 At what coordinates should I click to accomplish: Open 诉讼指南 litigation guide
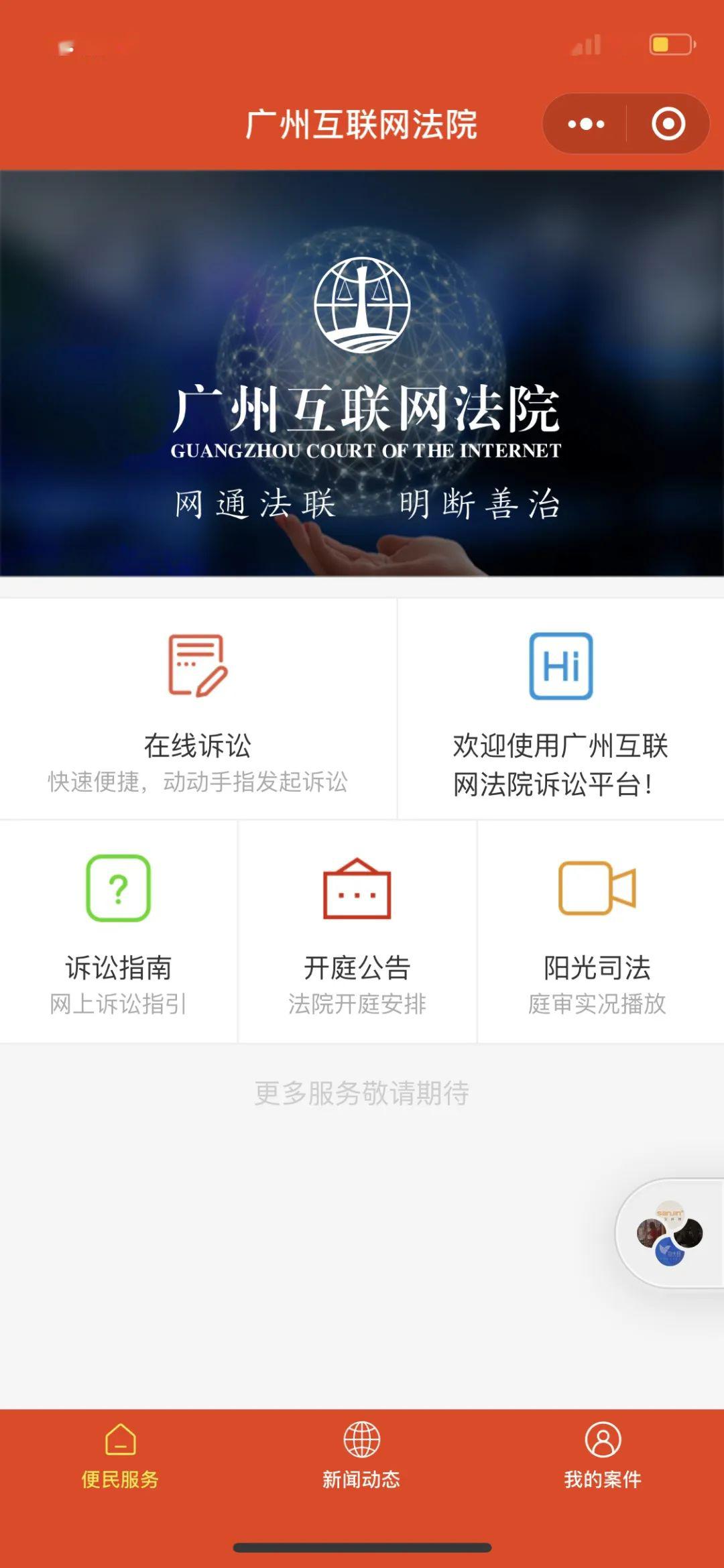[x=118, y=931]
